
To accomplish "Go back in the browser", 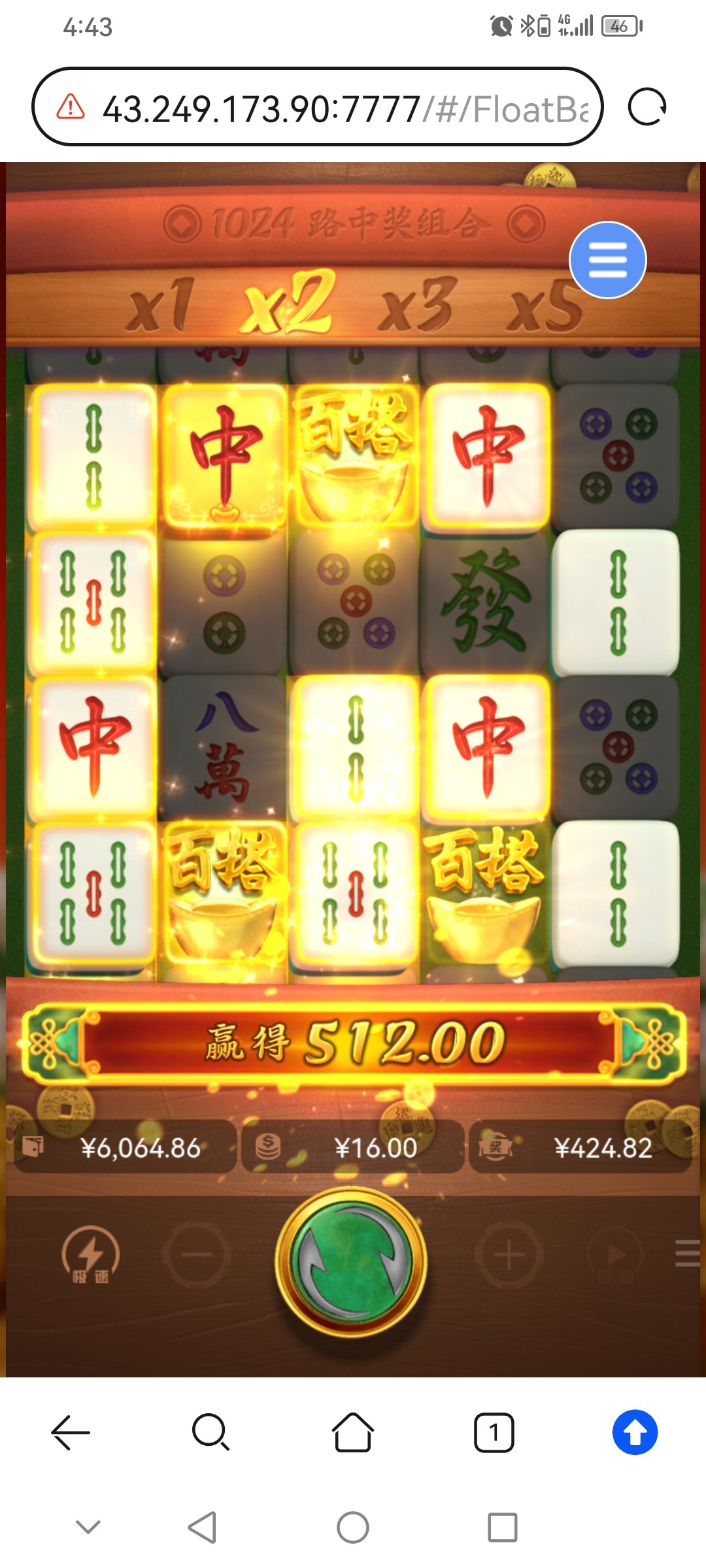I will [70, 1433].
